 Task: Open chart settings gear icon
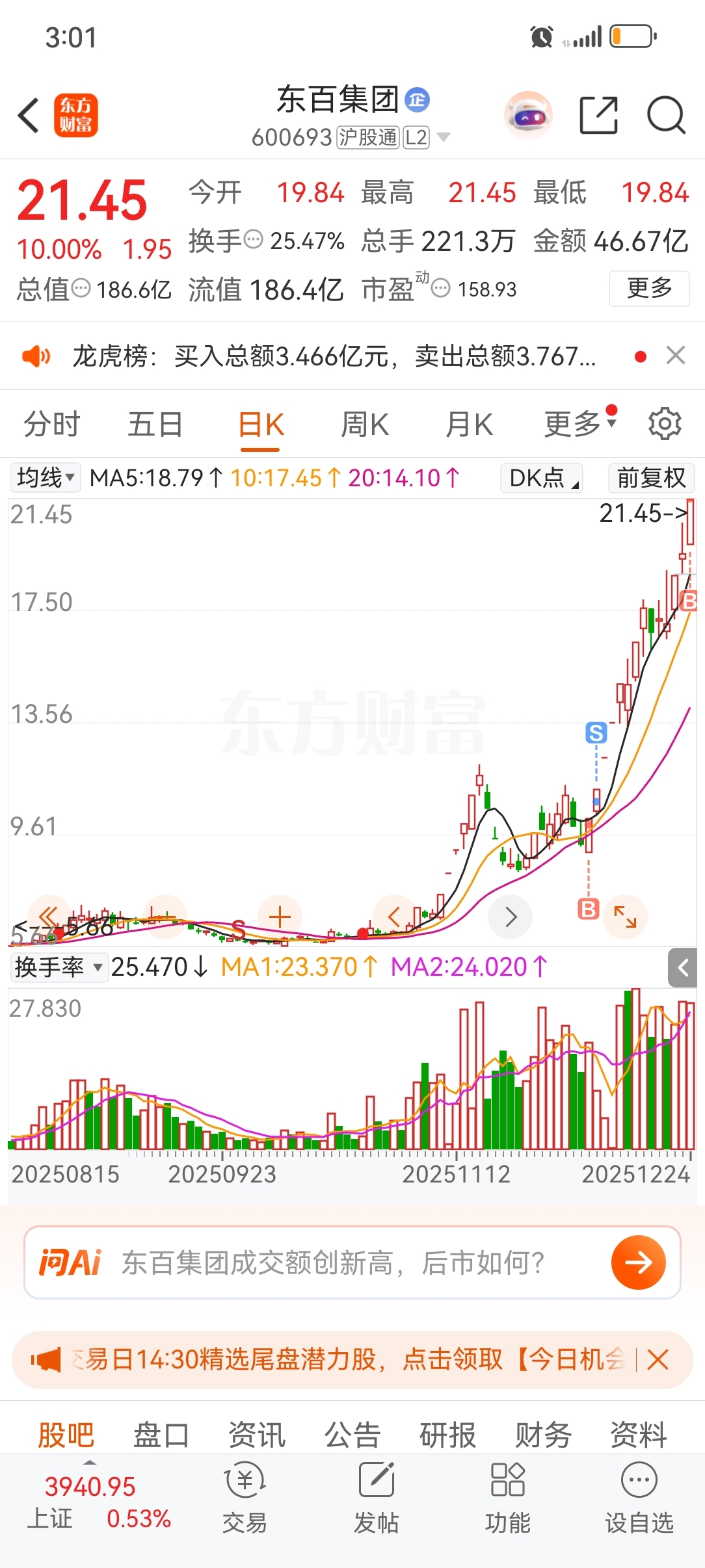click(665, 424)
